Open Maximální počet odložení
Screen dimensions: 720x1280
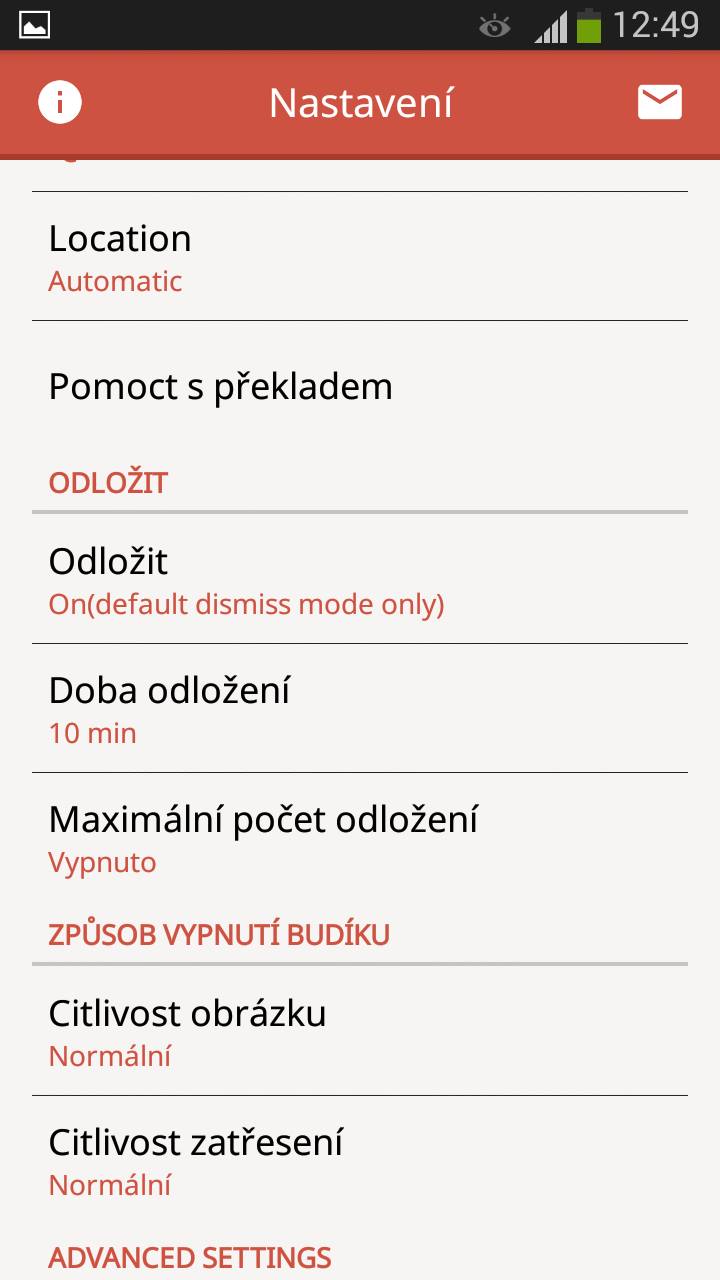[360, 837]
